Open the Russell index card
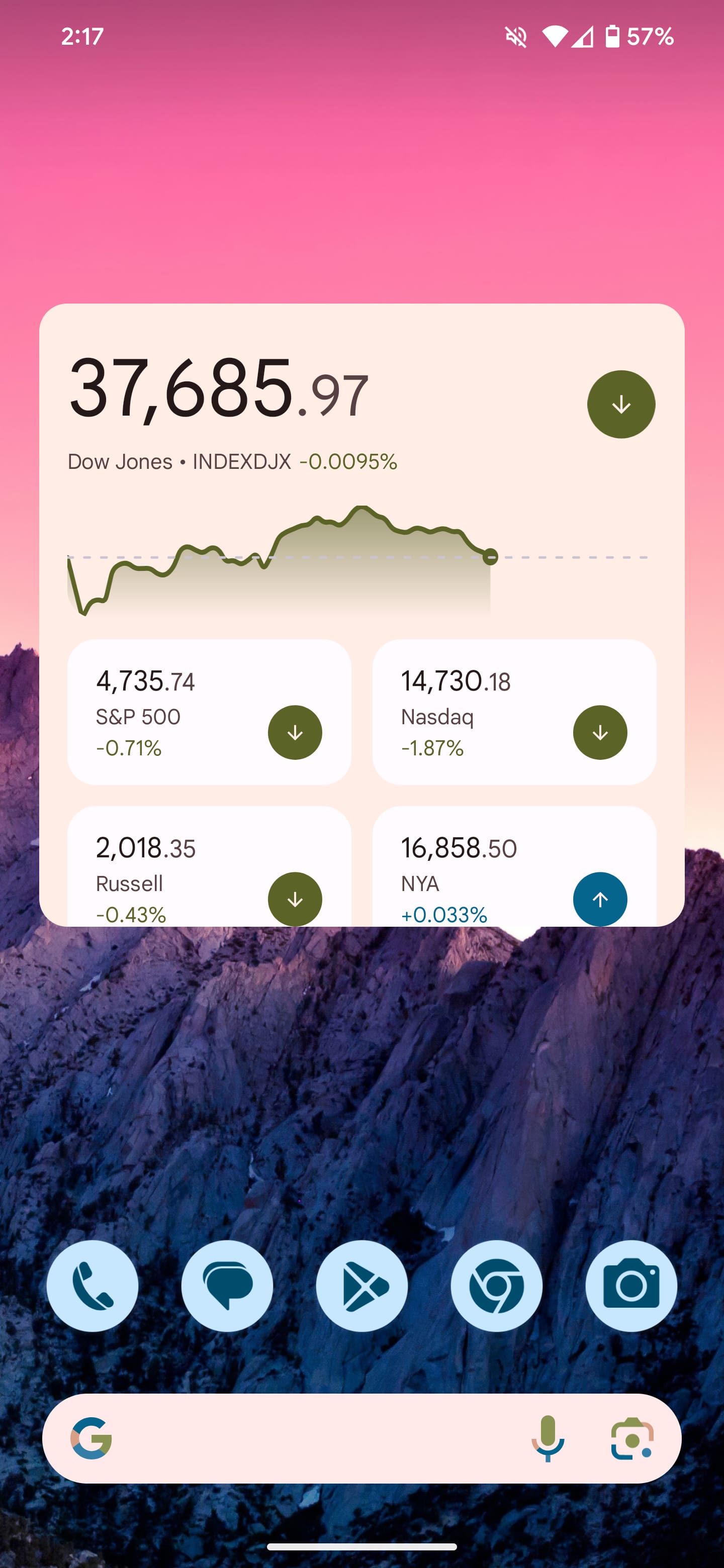The height and width of the screenshot is (1568, 724). pos(209,867)
